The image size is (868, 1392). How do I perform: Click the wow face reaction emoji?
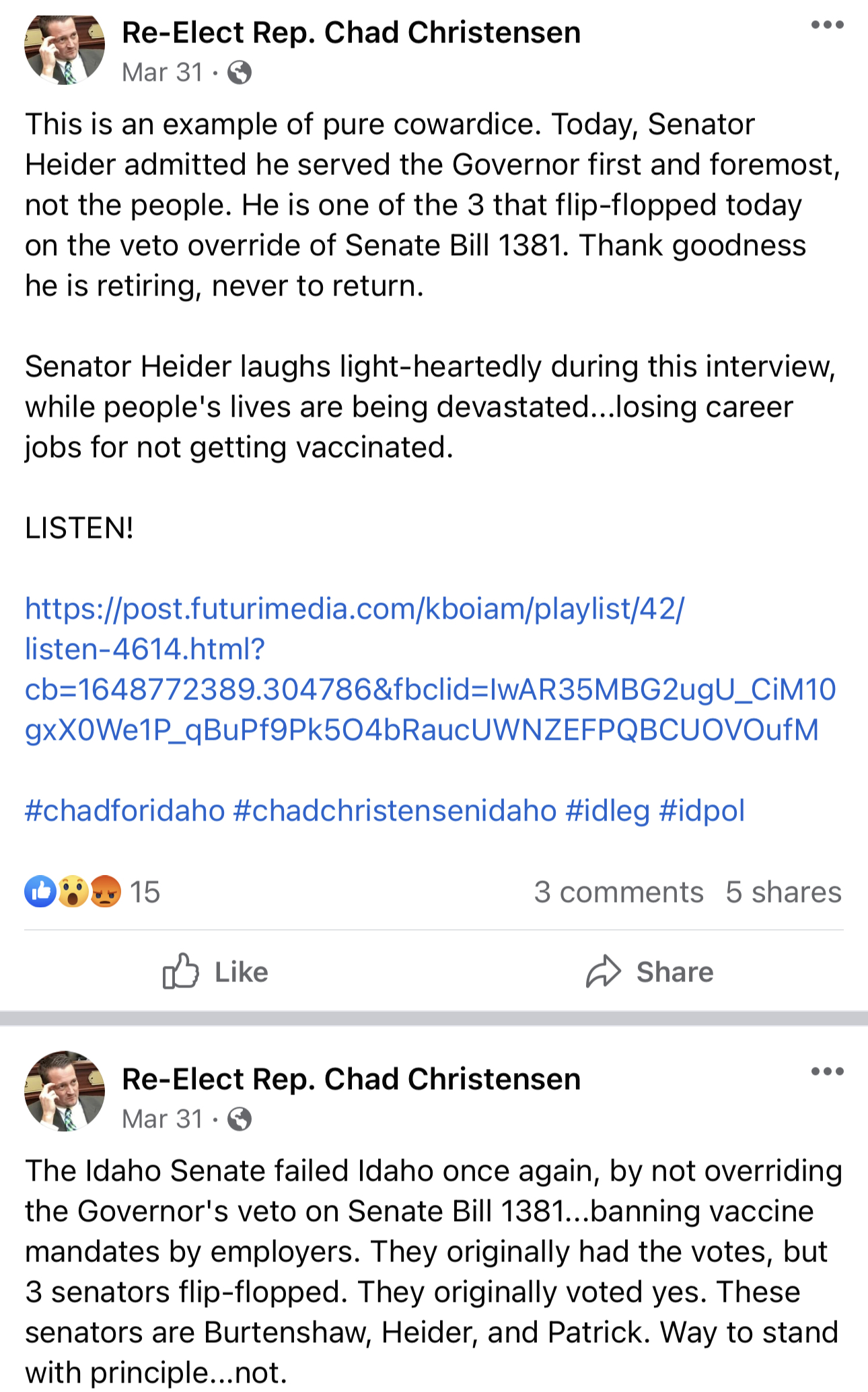coord(74,890)
